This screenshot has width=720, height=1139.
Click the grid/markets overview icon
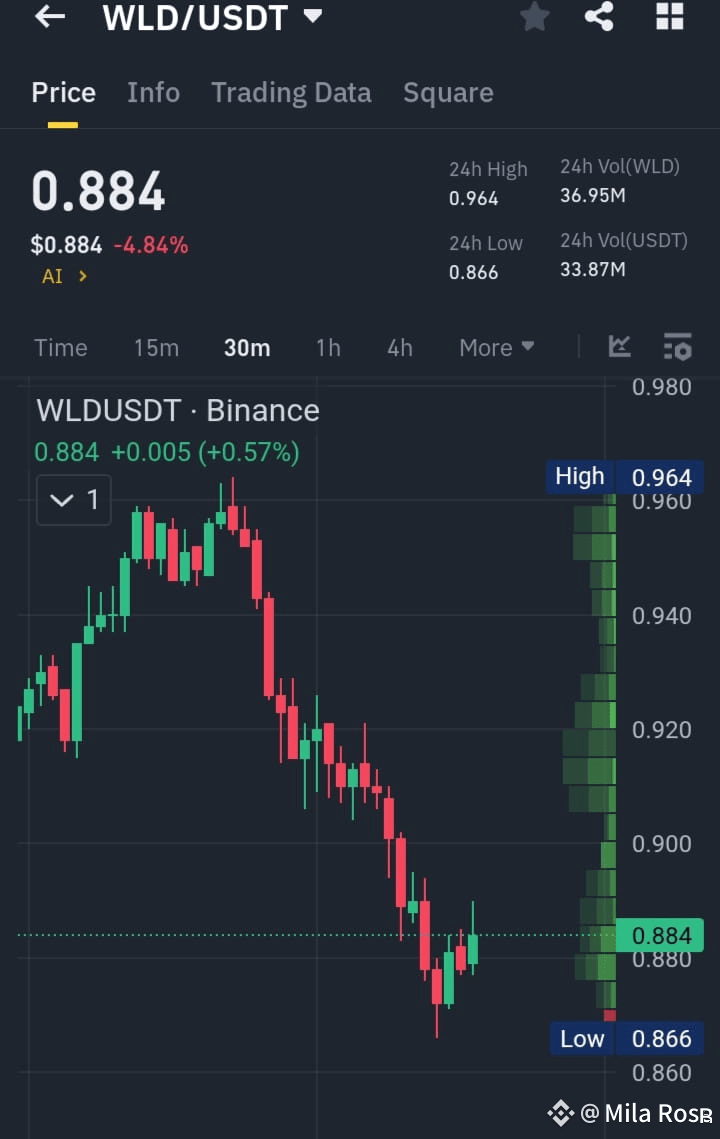click(668, 17)
